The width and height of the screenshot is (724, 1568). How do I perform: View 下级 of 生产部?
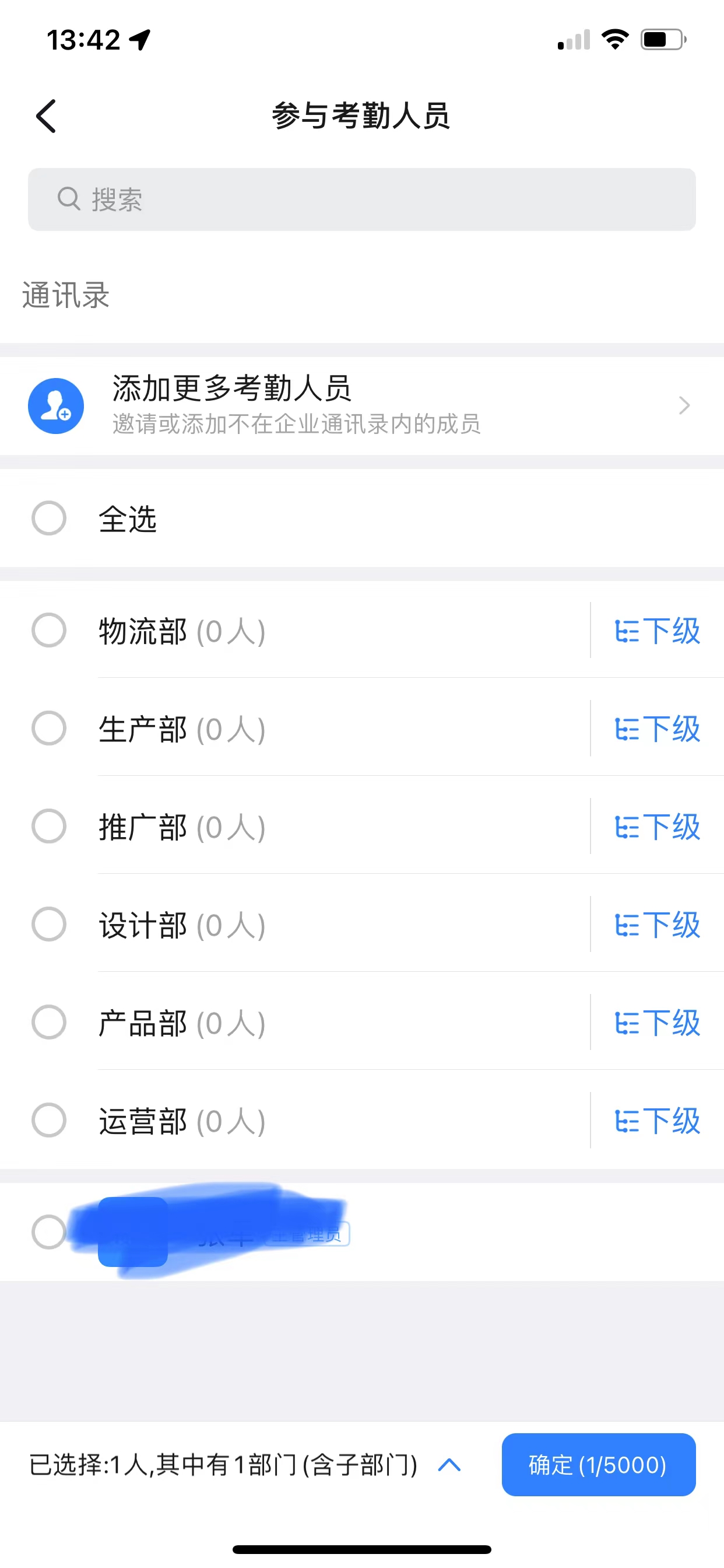pyautogui.click(x=657, y=729)
